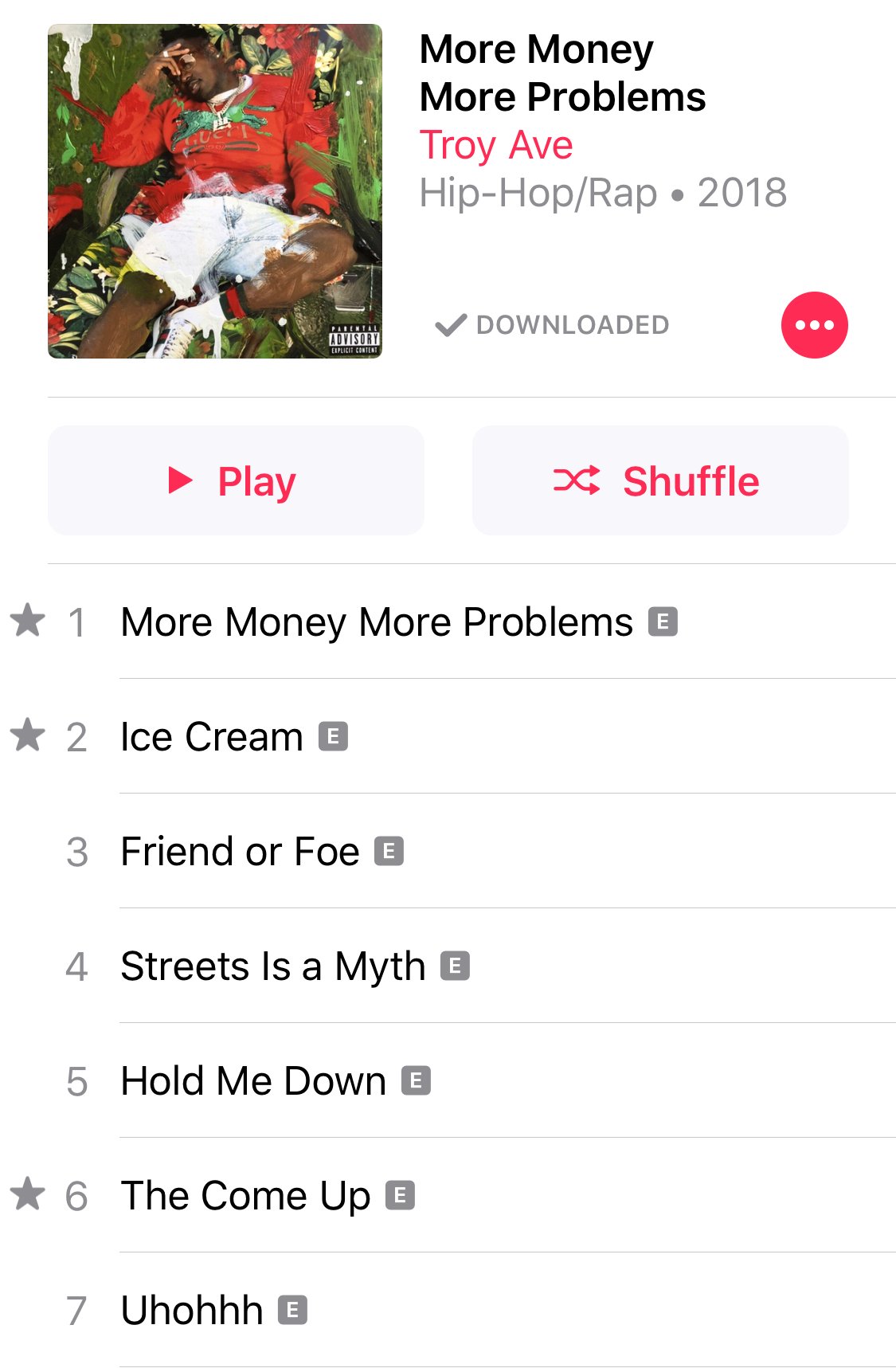Shuffle the album tracks
This screenshot has width=896, height=1368.
point(659,480)
